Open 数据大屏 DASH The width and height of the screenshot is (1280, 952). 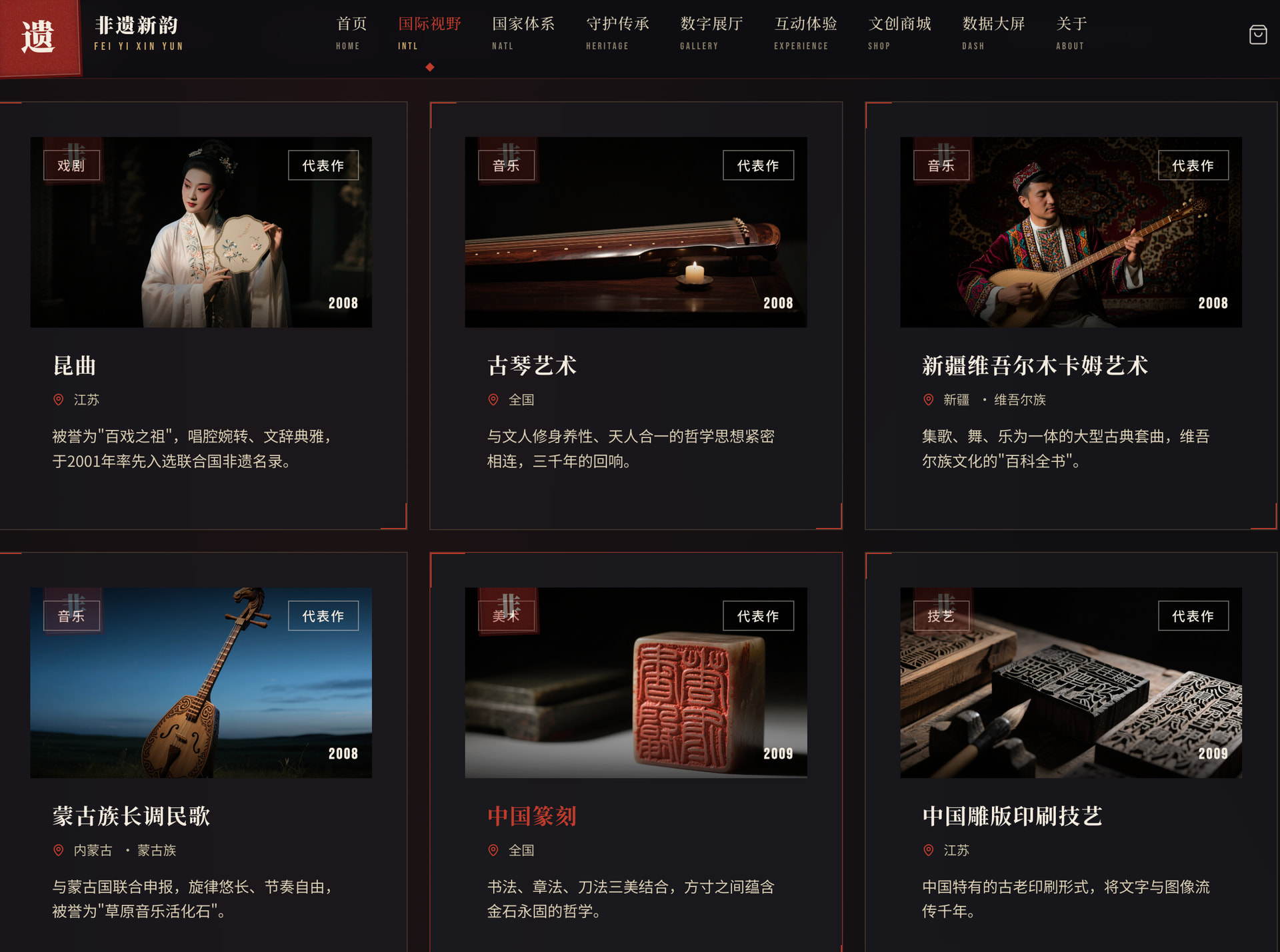coord(993,33)
